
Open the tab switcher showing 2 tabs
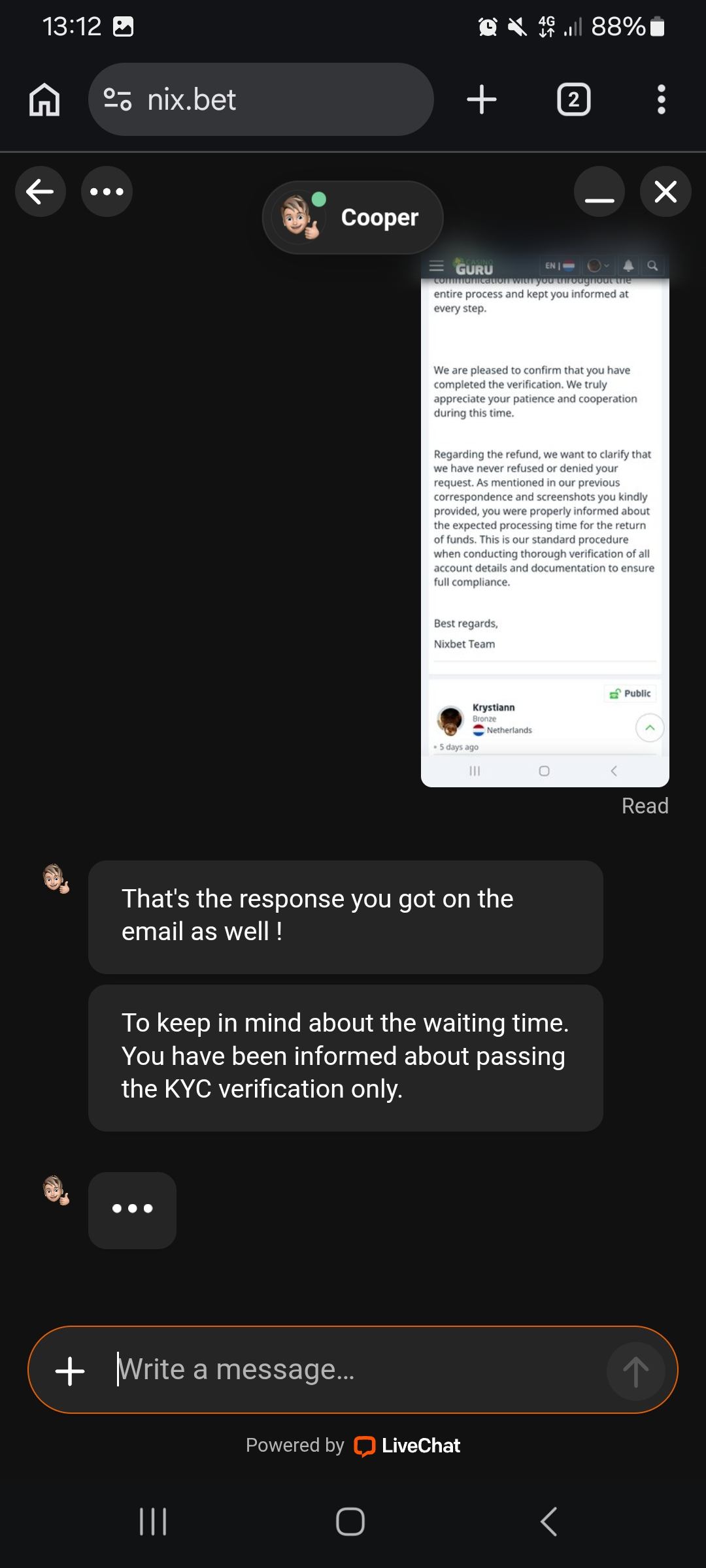(x=573, y=100)
